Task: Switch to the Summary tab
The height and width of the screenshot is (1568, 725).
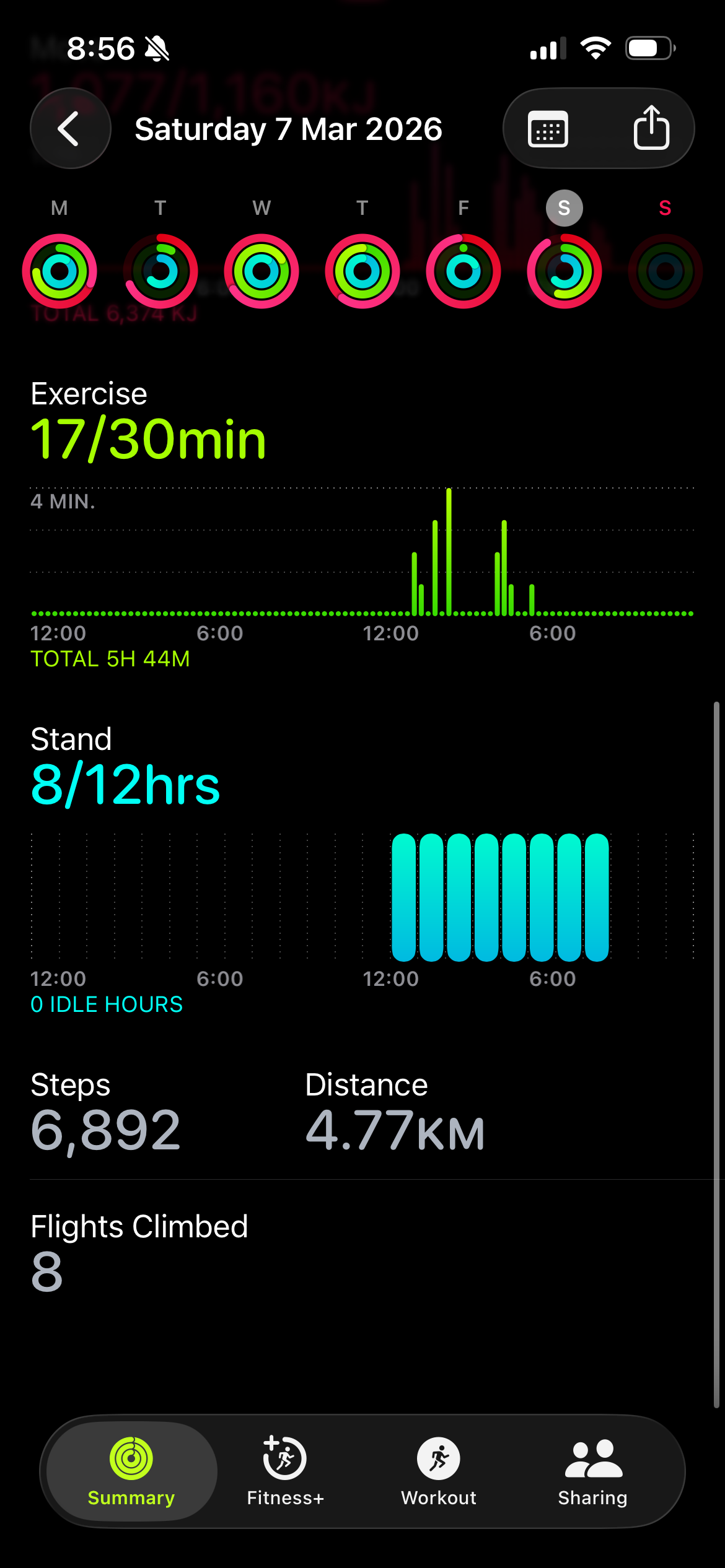Action: click(131, 1471)
